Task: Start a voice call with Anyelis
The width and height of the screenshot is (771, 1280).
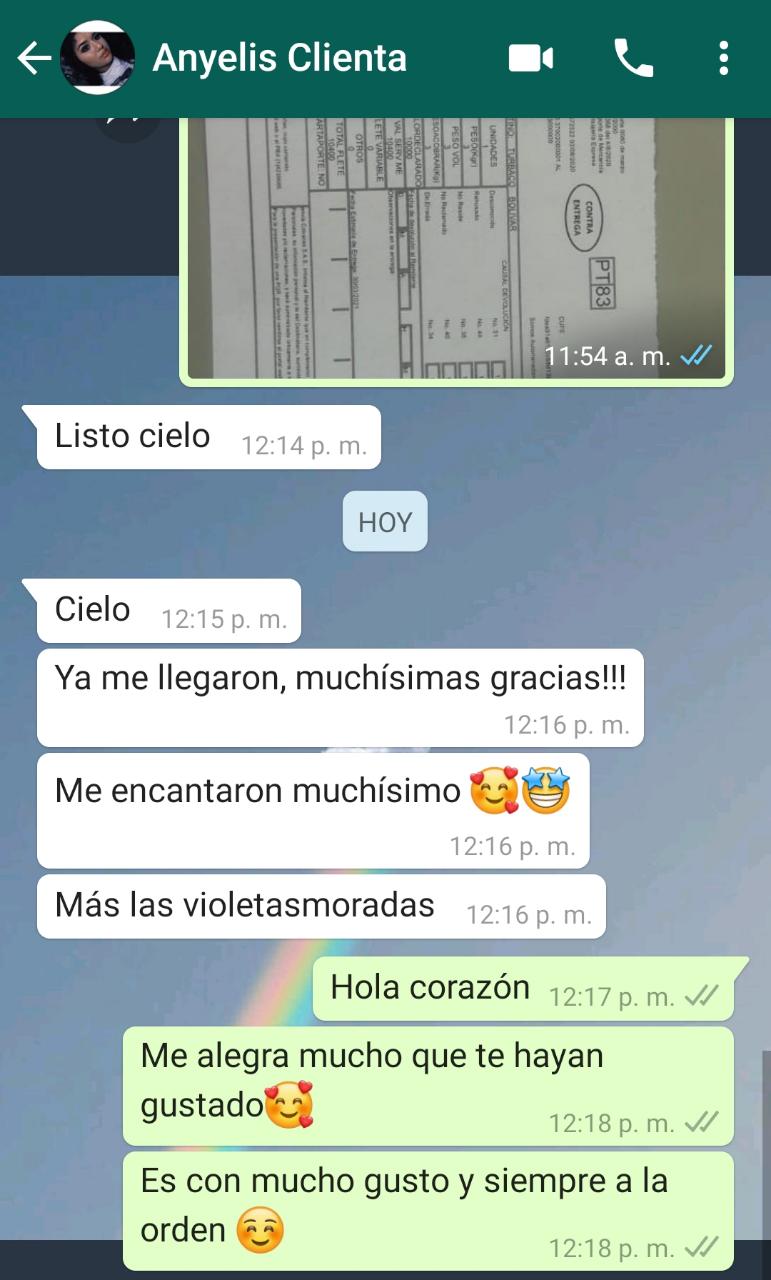Action: (x=633, y=59)
